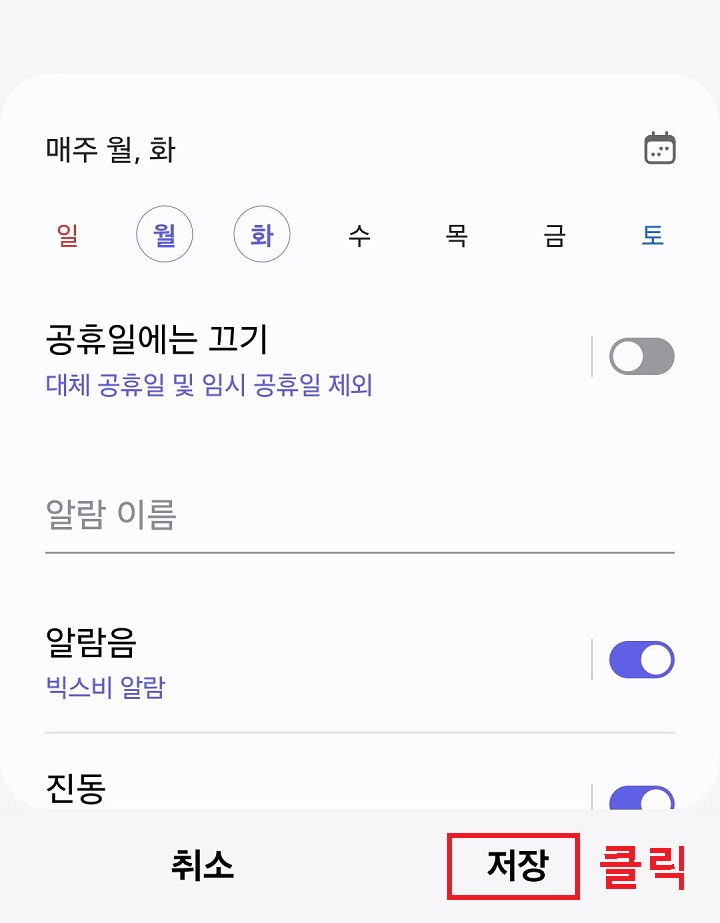Select Friday (금) as an alarm day
This screenshot has width=720, height=923.
point(553,234)
